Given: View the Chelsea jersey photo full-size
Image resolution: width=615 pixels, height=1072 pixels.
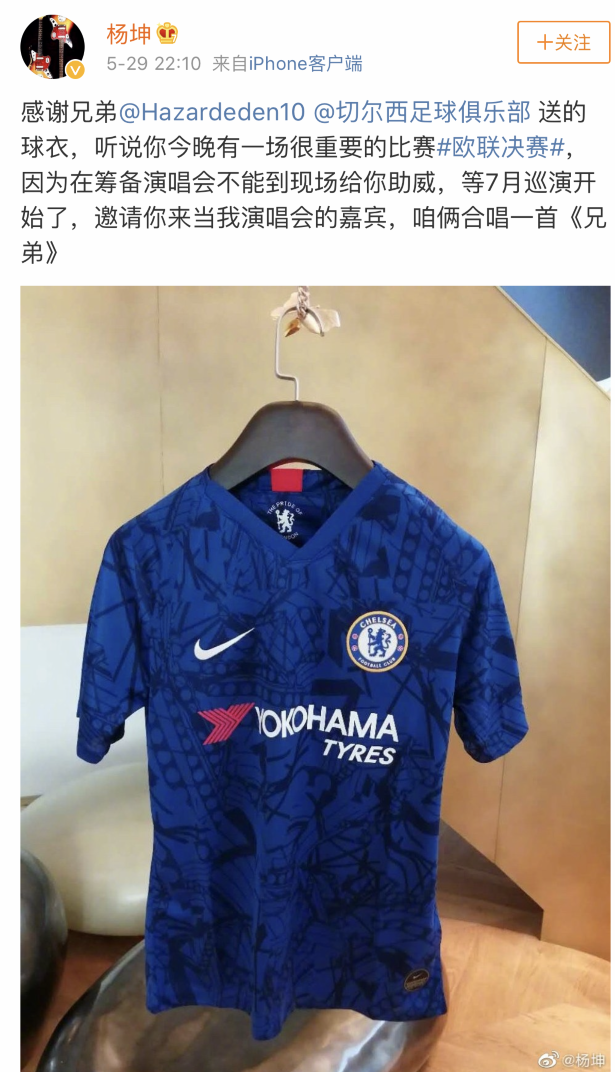Looking at the screenshot, I should pyautogui.click(x=315, y=678).
